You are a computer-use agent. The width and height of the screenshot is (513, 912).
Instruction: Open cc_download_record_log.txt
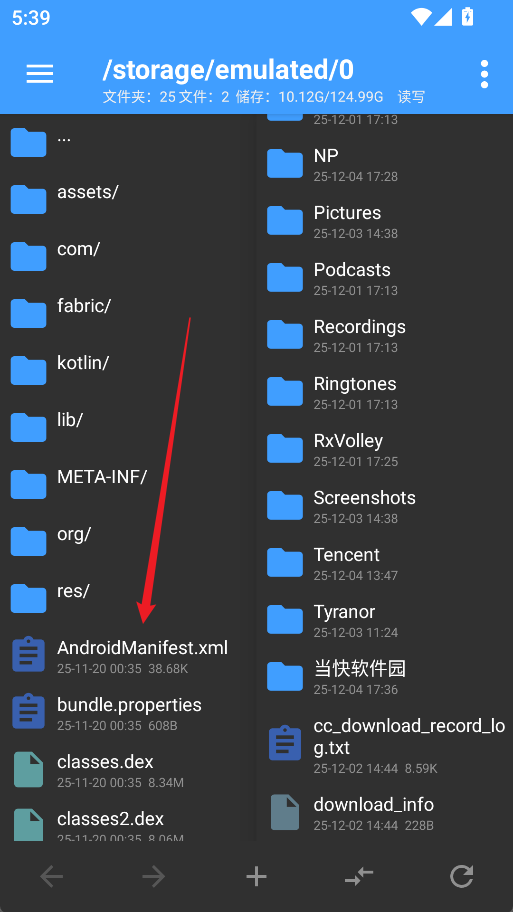(x=384, y=745)
